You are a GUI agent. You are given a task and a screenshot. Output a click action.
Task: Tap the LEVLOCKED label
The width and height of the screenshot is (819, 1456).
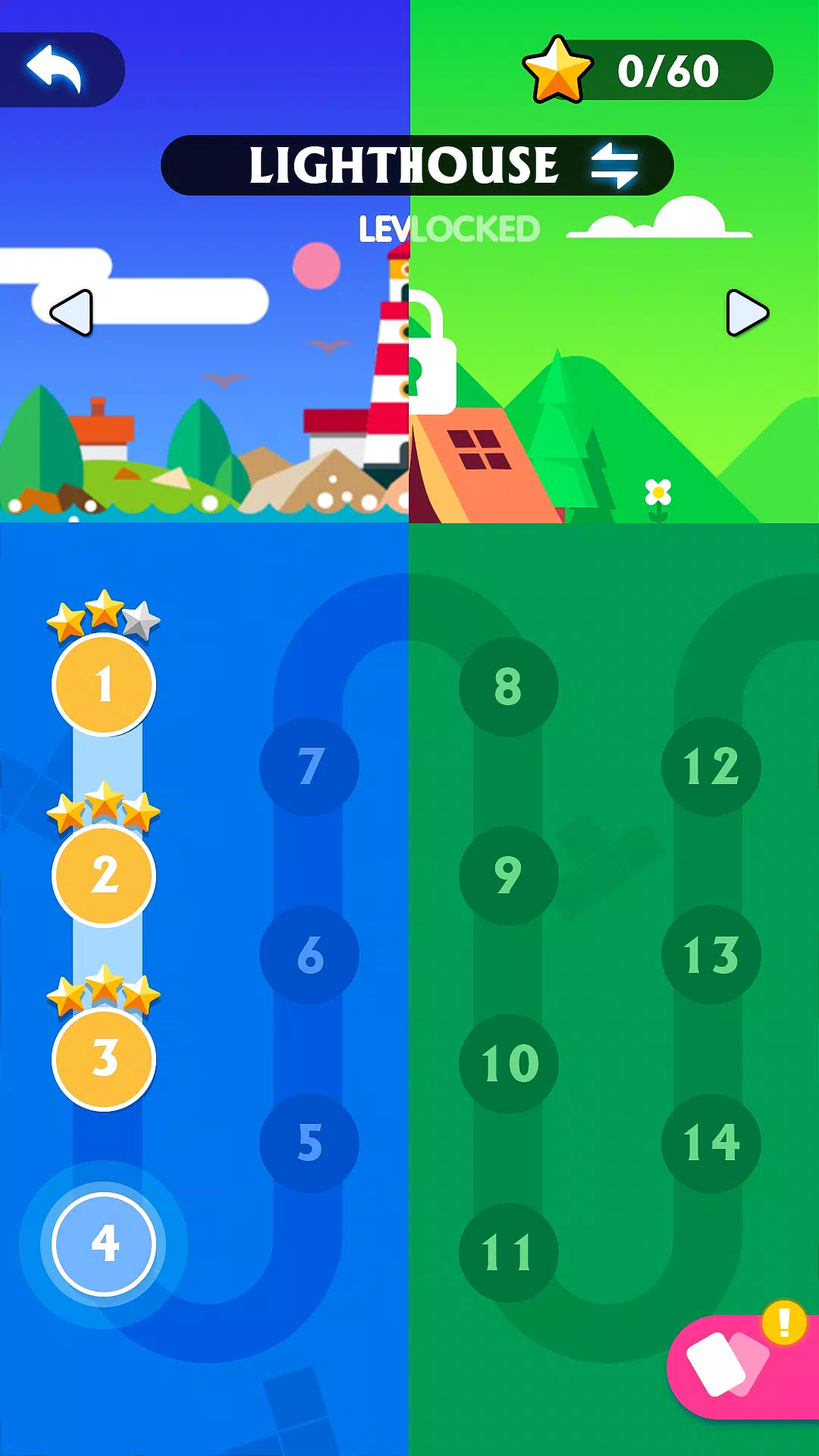click(449, 227)
